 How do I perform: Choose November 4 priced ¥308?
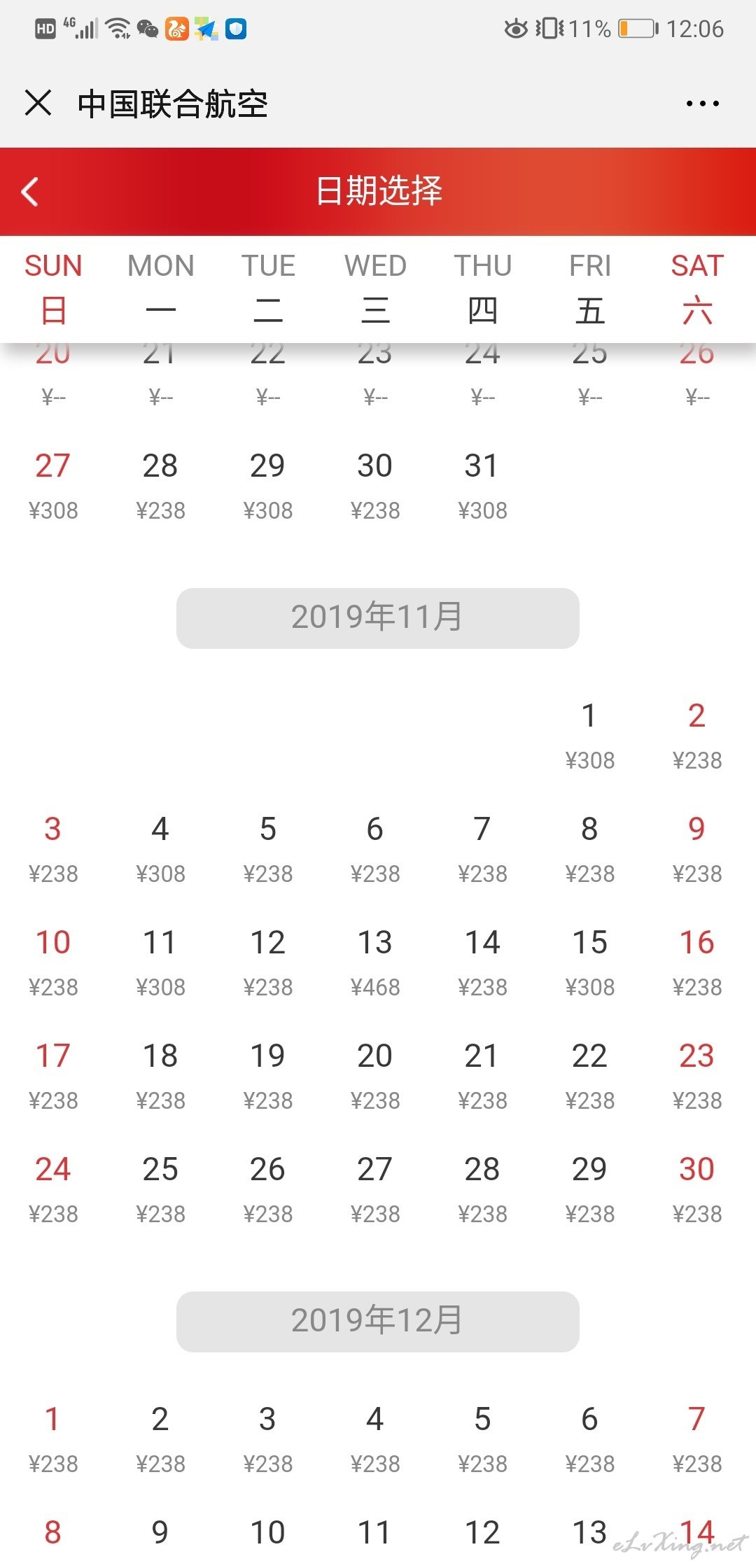[x=160, y=849]
